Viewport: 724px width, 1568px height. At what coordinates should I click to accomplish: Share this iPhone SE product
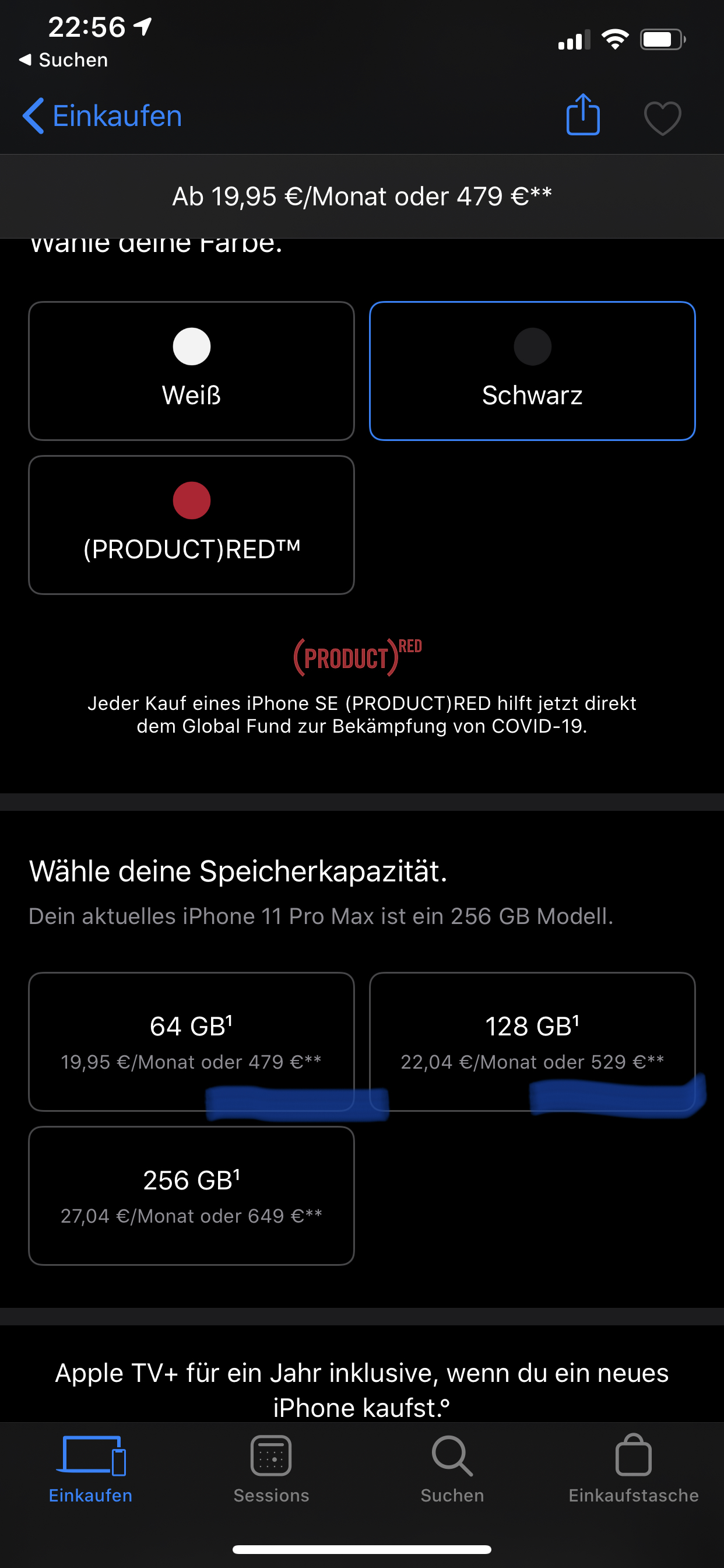tap(582, 115)
